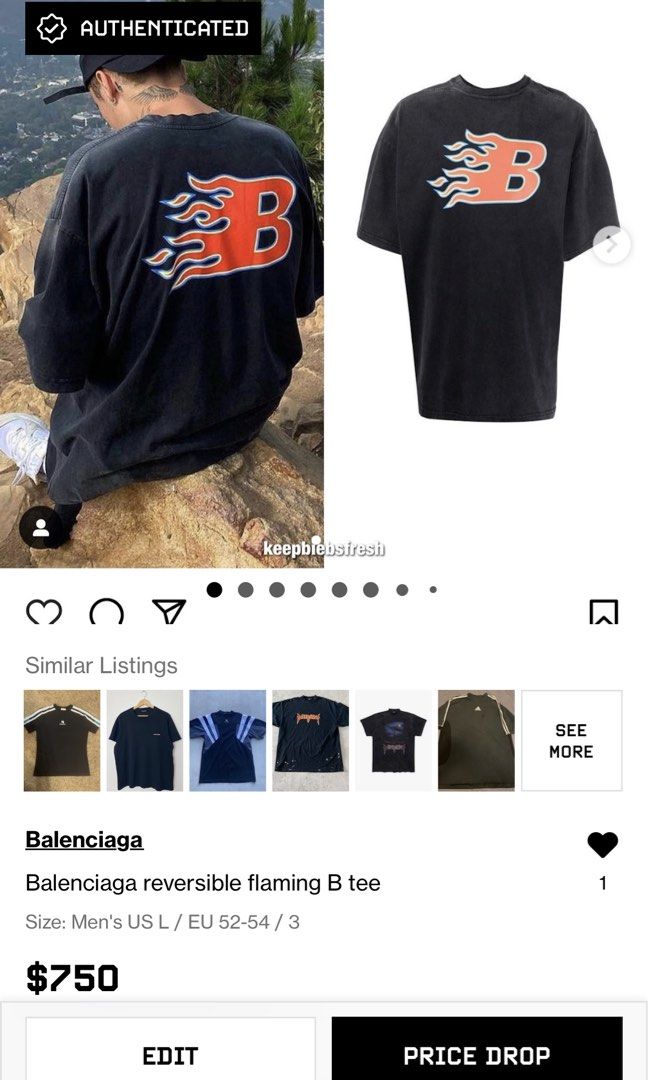Share via the paper plane icon
Viewport: 648px width, 1080px height.
point(169,612)
